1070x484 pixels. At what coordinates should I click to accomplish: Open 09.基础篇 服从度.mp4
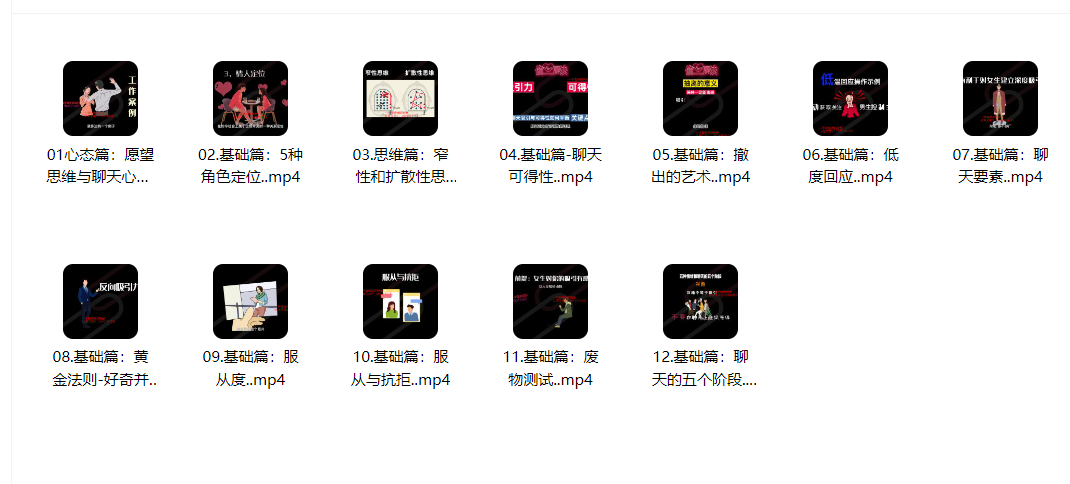pyautogui.click(x=250, y=301)
